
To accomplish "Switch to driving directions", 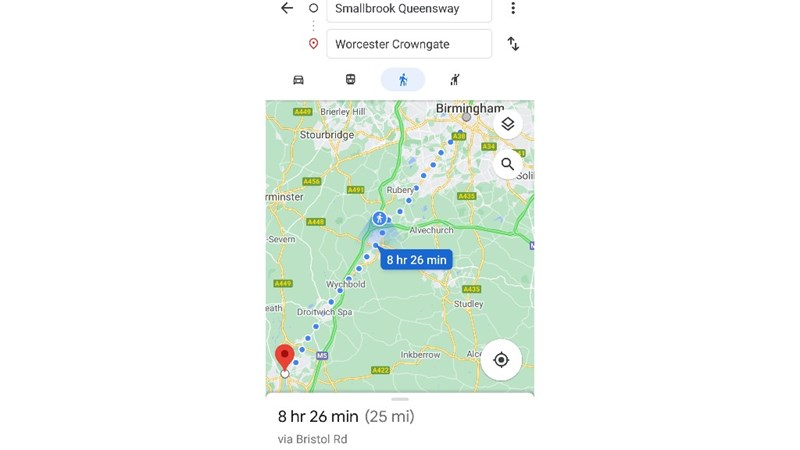I will coord(298,80).
